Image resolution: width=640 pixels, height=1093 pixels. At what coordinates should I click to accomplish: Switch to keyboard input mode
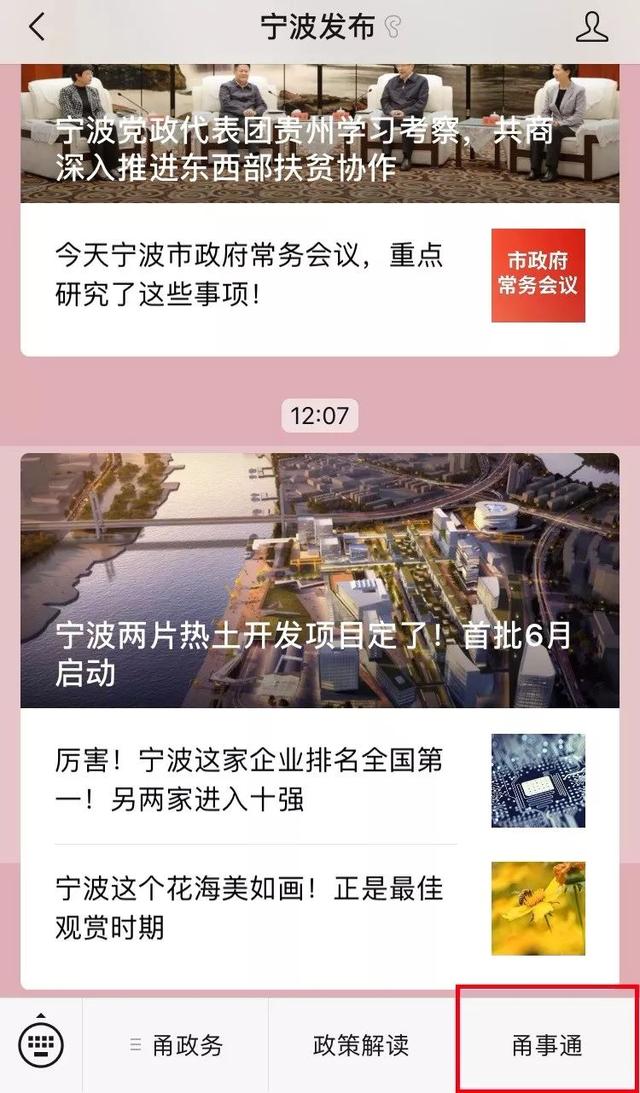41,1045
